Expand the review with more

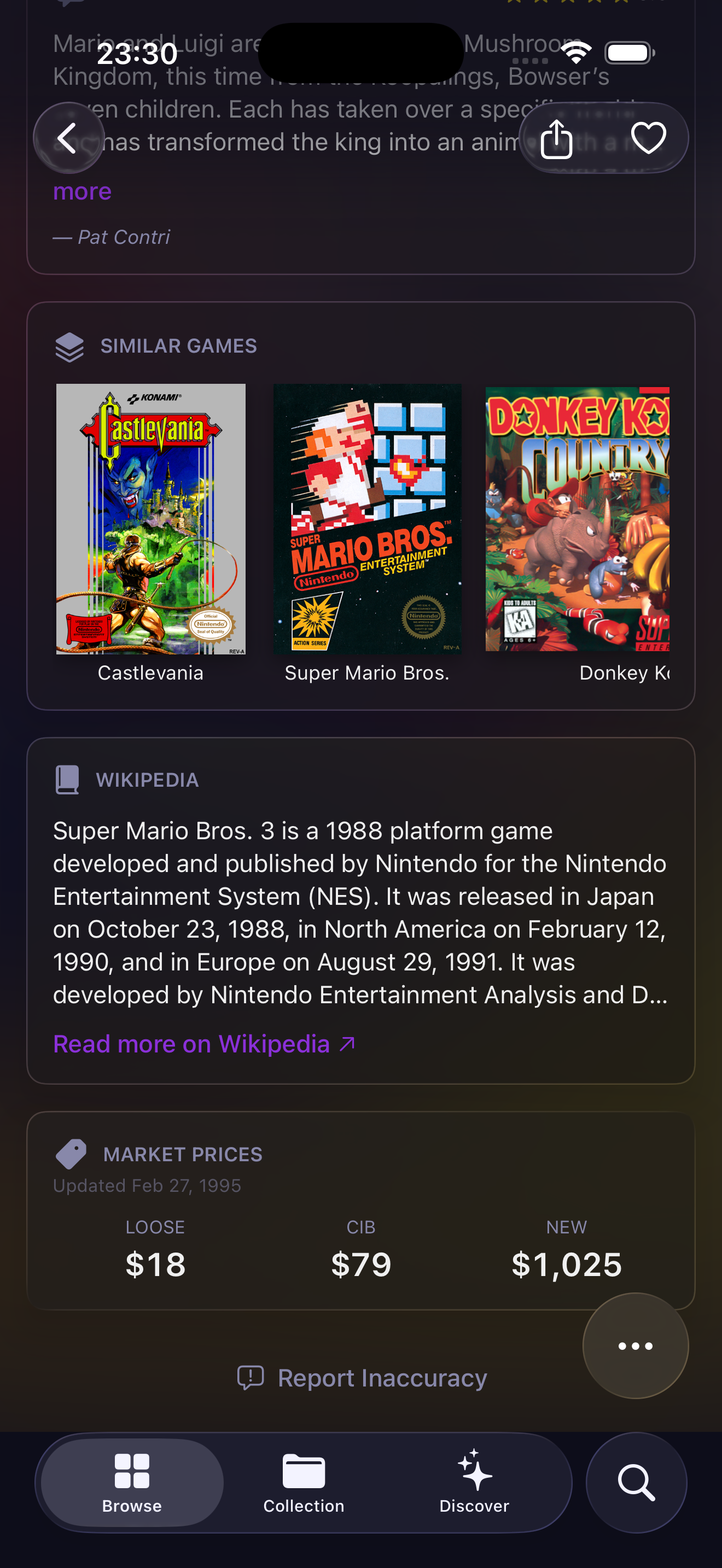pyautogui.click(x=82, y=192)
